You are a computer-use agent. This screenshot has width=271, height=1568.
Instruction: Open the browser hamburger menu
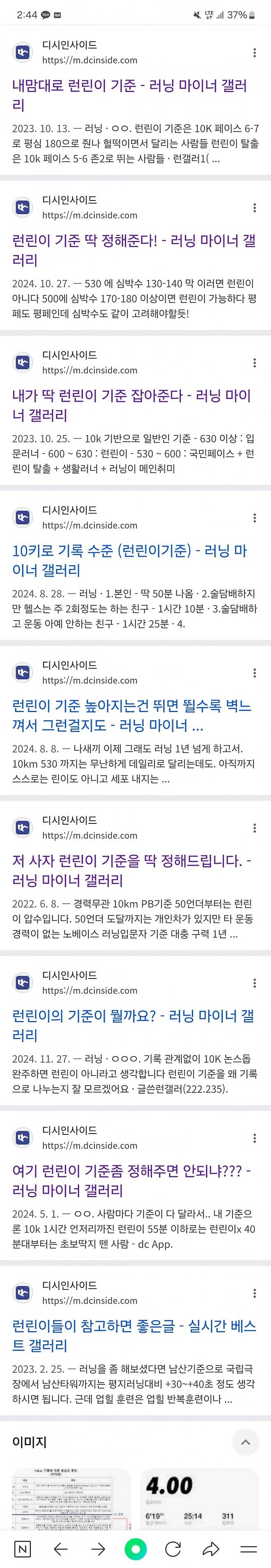[248, 1549]
